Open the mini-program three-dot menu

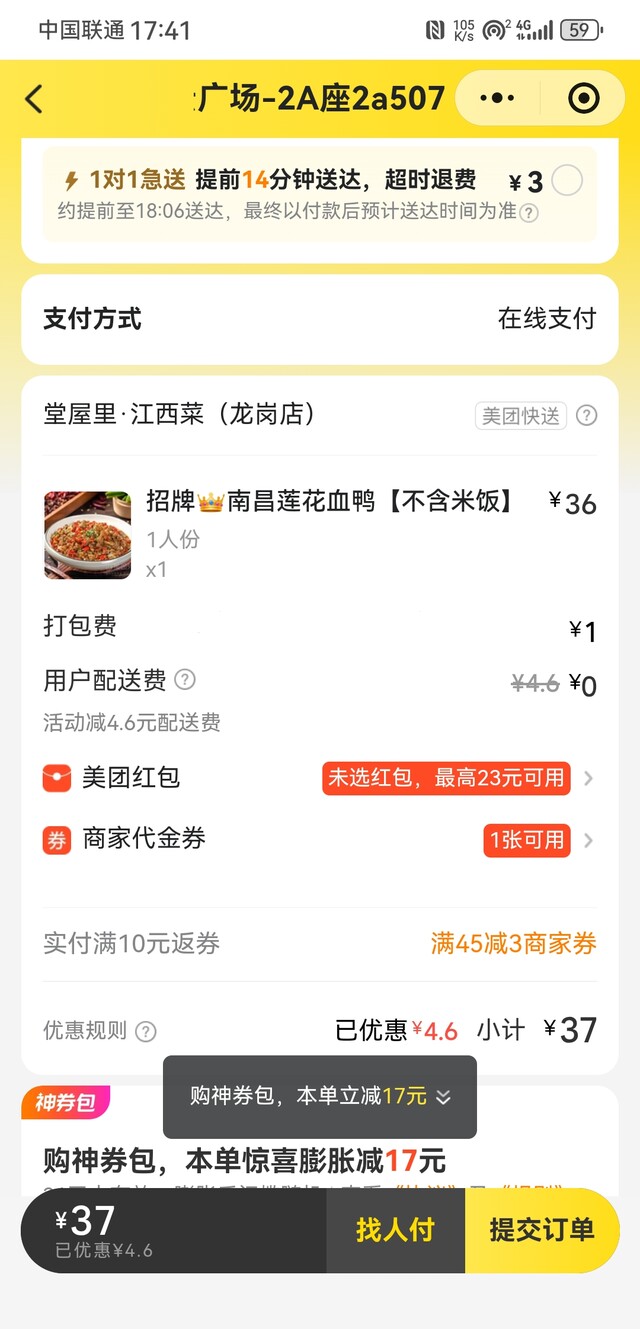497,98
